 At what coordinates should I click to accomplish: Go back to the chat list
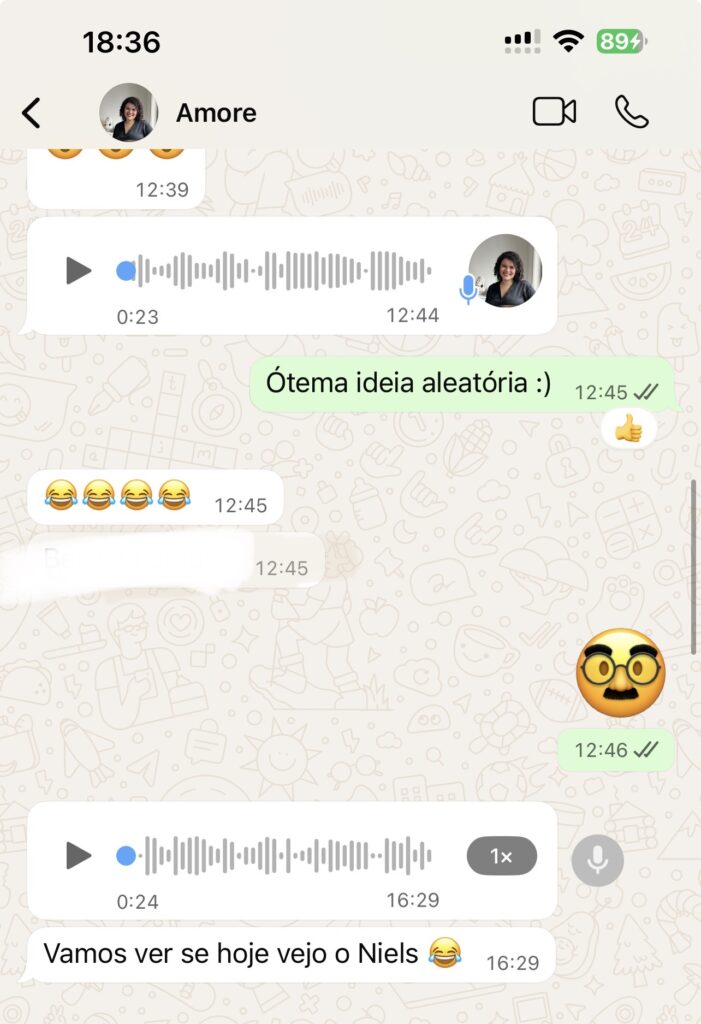pos(32,113)
